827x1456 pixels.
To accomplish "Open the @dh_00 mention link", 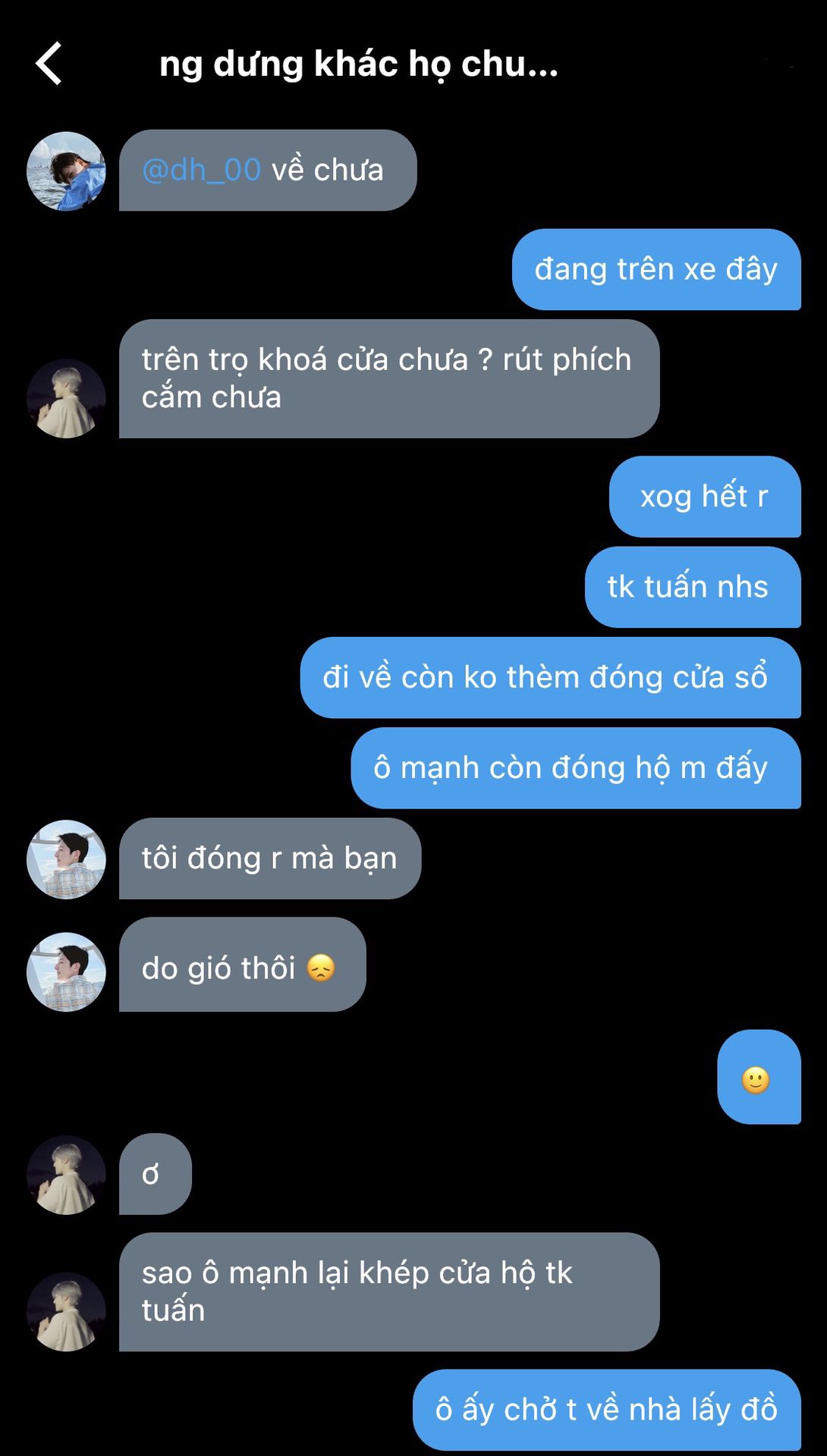I will click(x=201, y=170).
